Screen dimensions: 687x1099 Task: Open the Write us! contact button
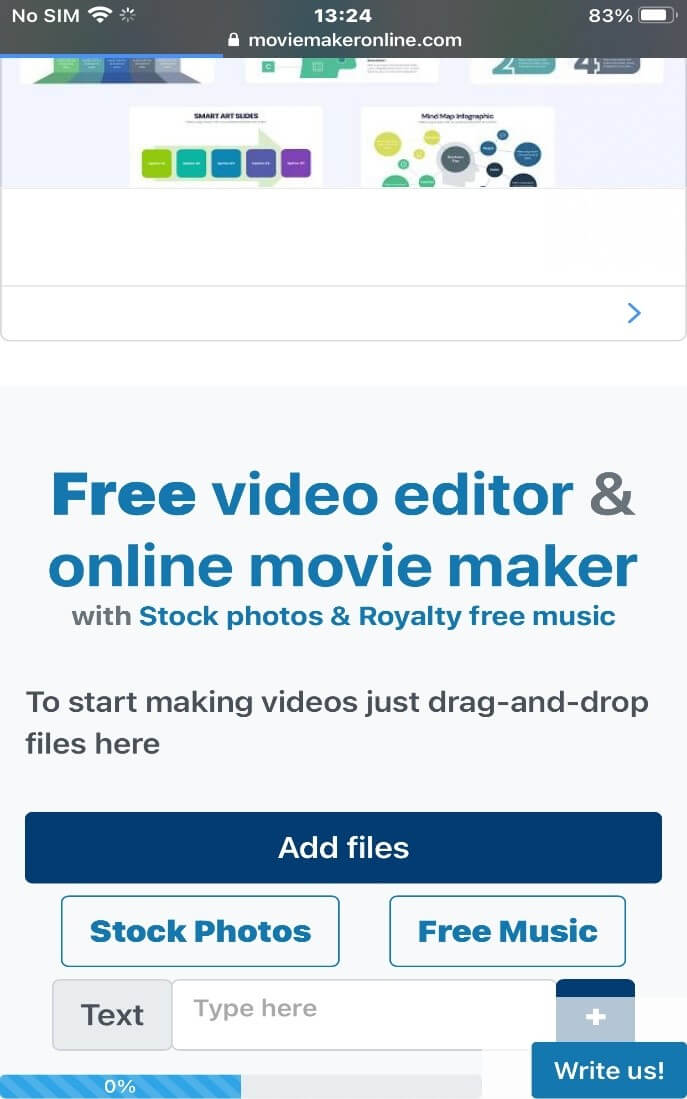pyautogui.click(x=608, y=1070)
